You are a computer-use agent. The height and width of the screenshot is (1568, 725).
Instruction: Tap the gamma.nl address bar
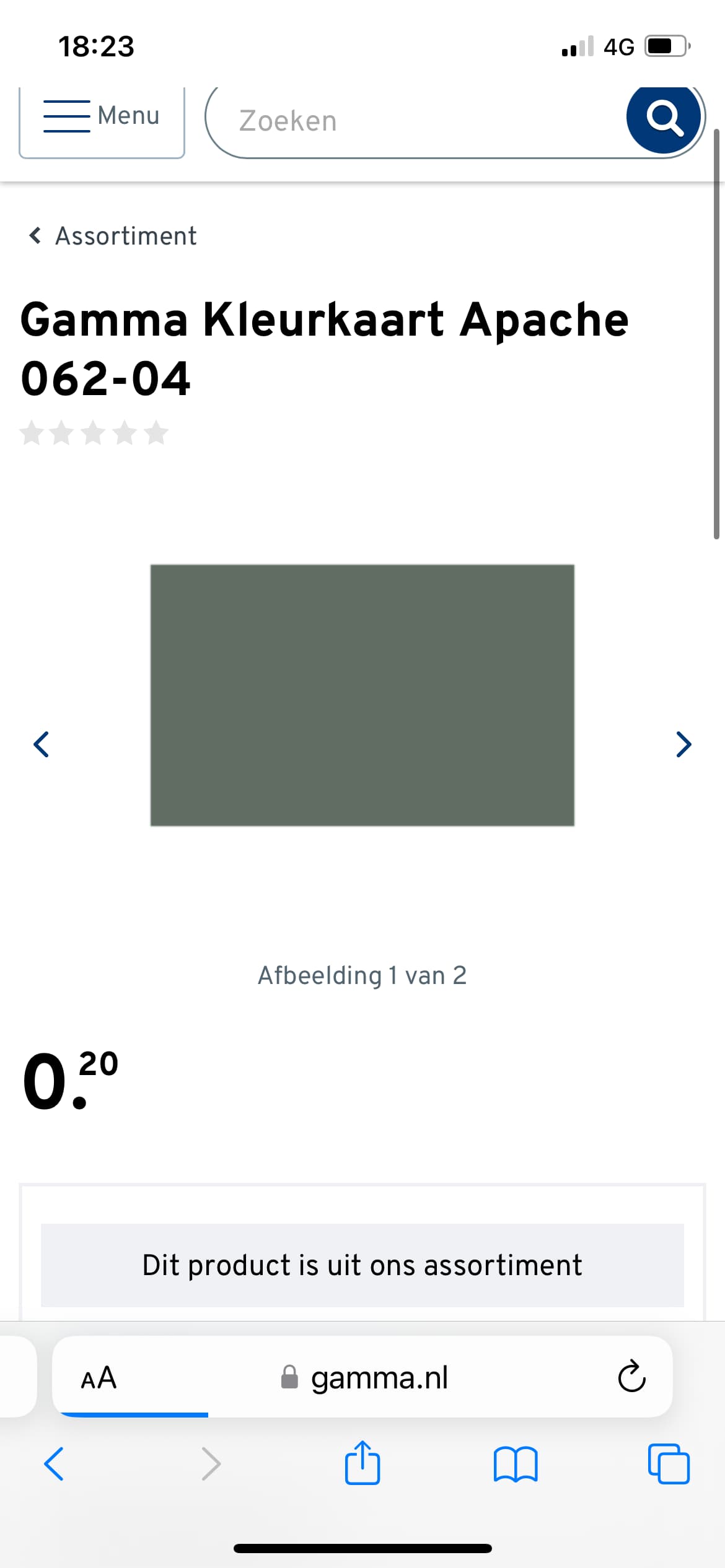[364, 1378]
